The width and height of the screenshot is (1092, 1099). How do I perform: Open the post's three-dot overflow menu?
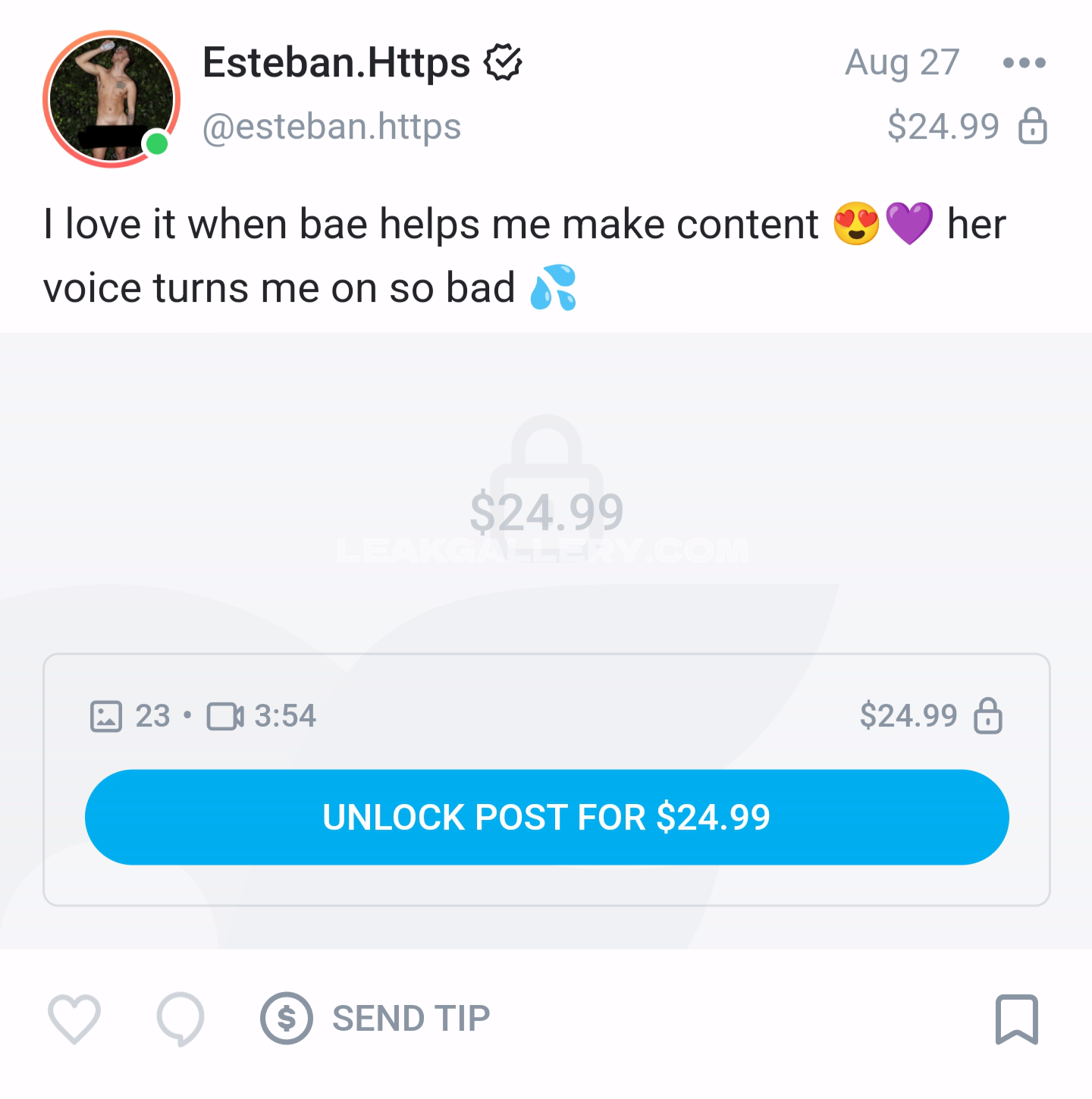click(1024, 63)
